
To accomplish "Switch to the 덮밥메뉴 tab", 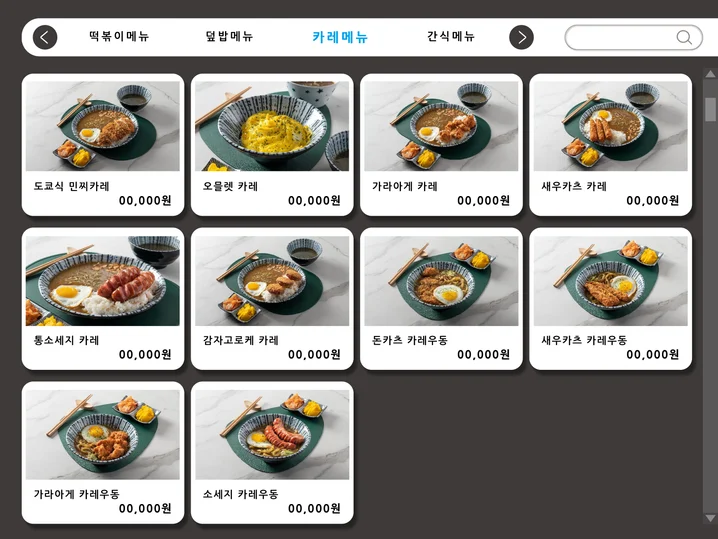I will coord(229,37).
